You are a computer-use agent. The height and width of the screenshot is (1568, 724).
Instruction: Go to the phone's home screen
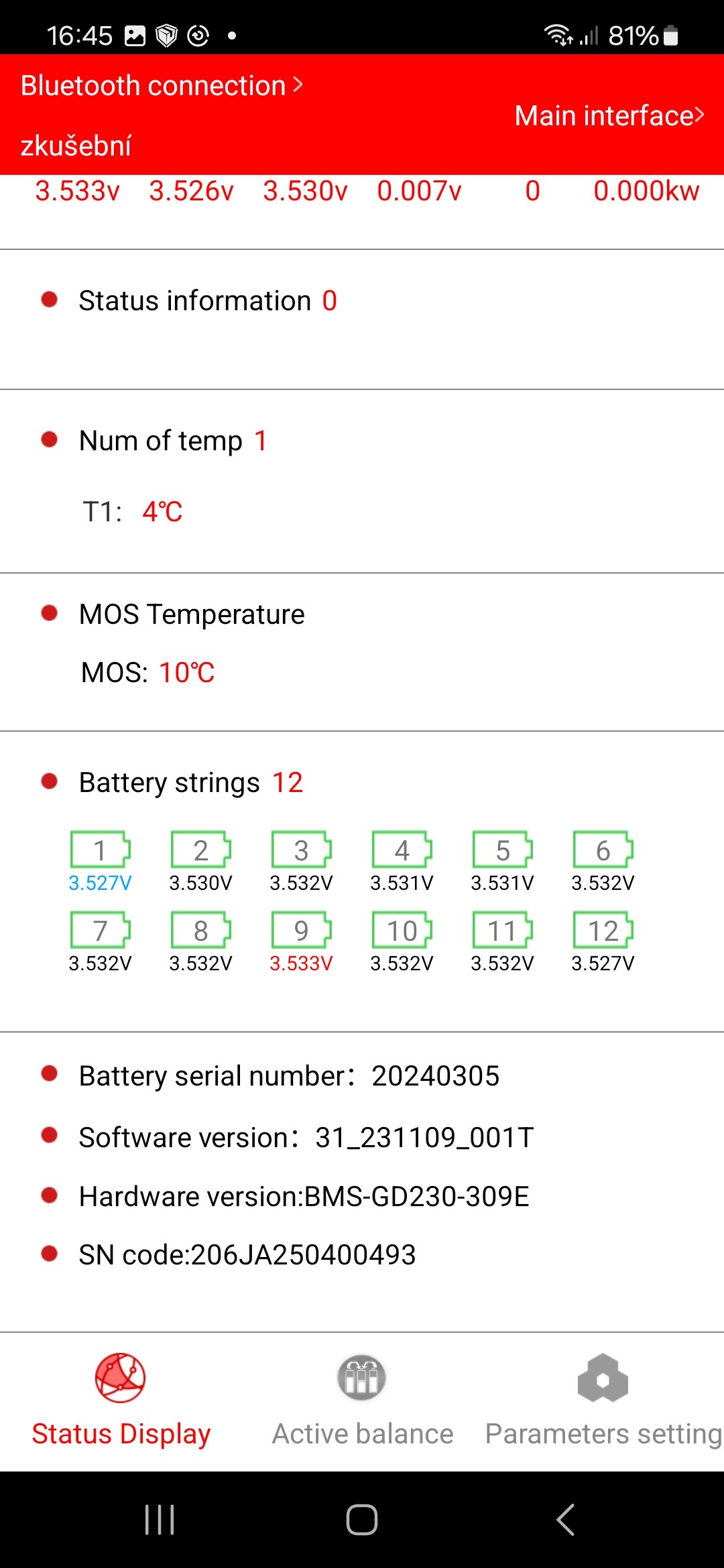coord(362,1520)
